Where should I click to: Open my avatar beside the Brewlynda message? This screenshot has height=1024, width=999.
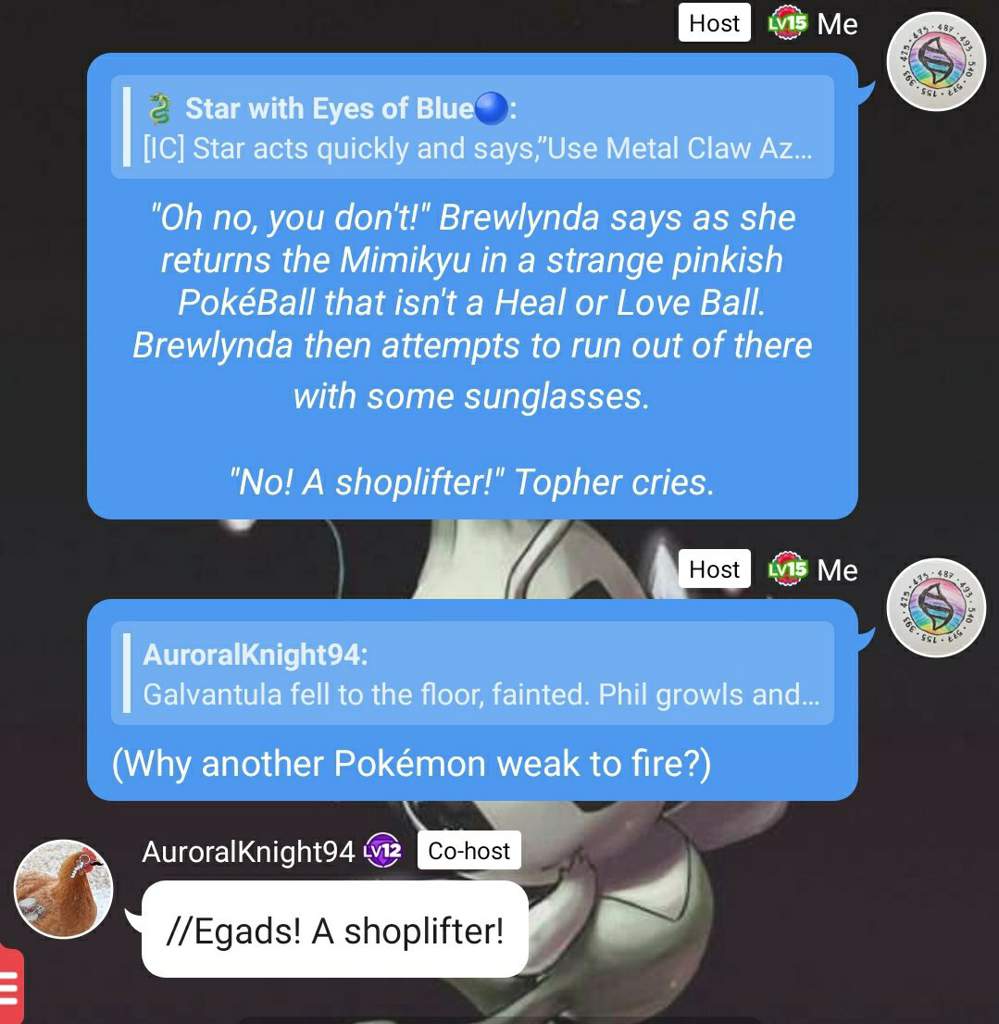pyautogui.click(x=937, y=62)
